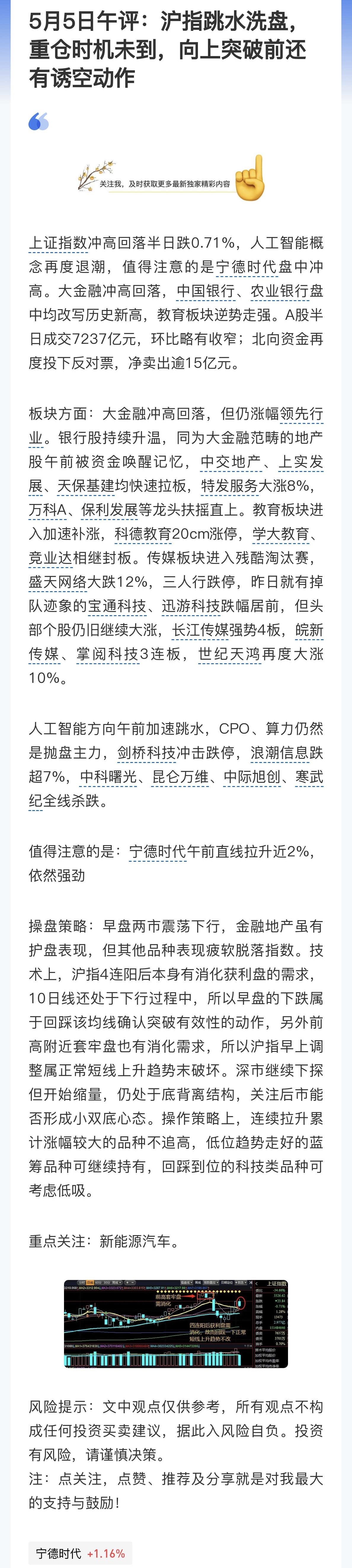Open the 万科A stock link
352x1568 pixels.
point(47,510)
